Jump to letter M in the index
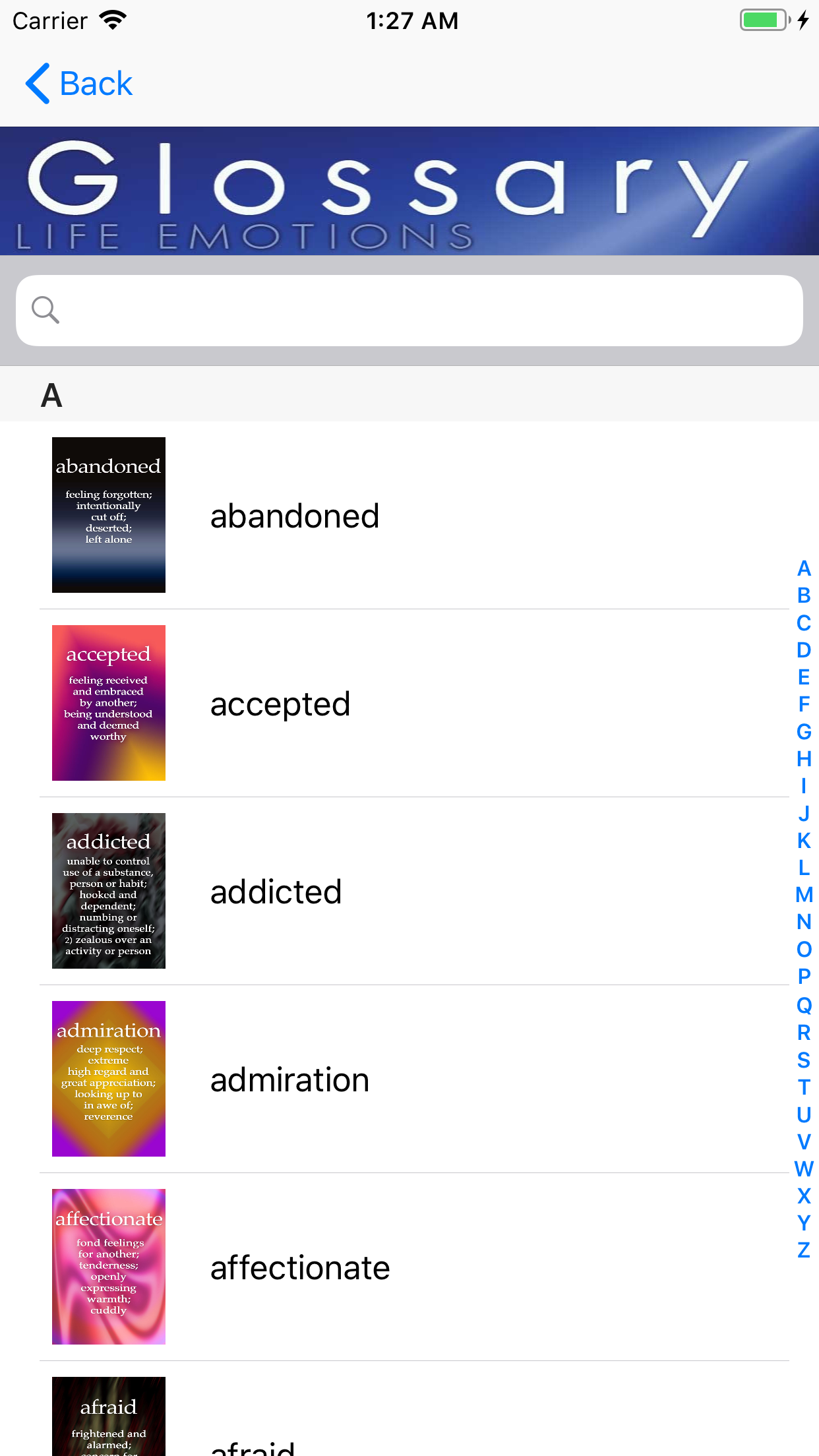Image resolution: width=819 pixels, height=1456 pixels. click(803, 894)
